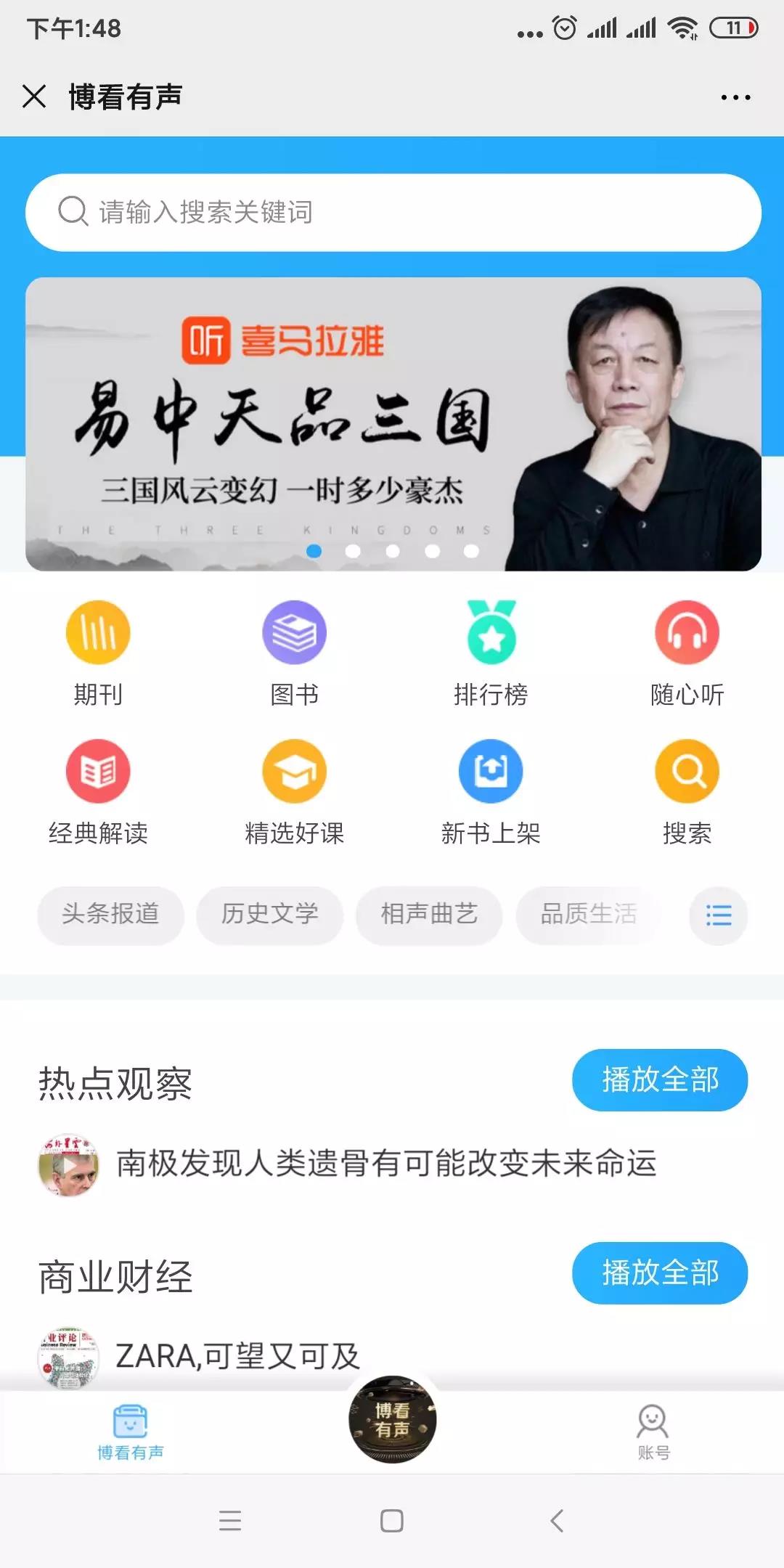Open the three-dot overflow menu
Screen dimensions: 784x1568
click(735, 97)
